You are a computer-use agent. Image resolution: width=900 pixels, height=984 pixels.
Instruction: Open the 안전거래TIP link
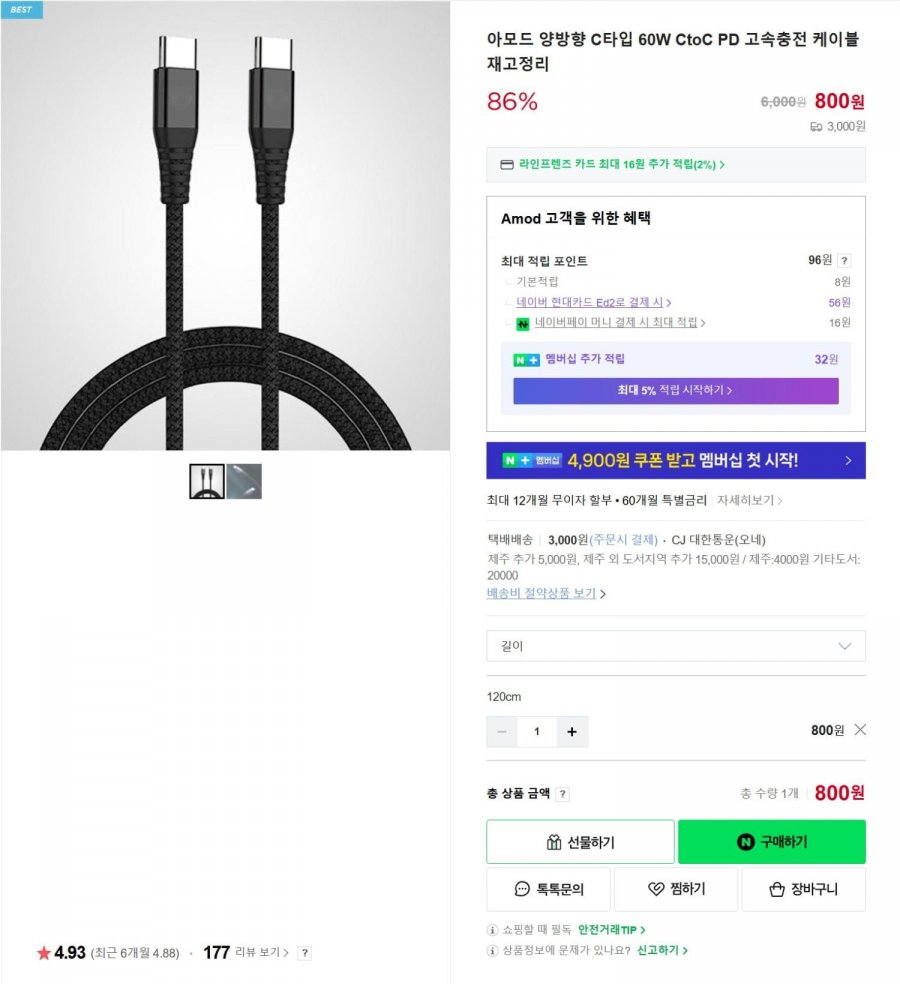pos(611,930)
